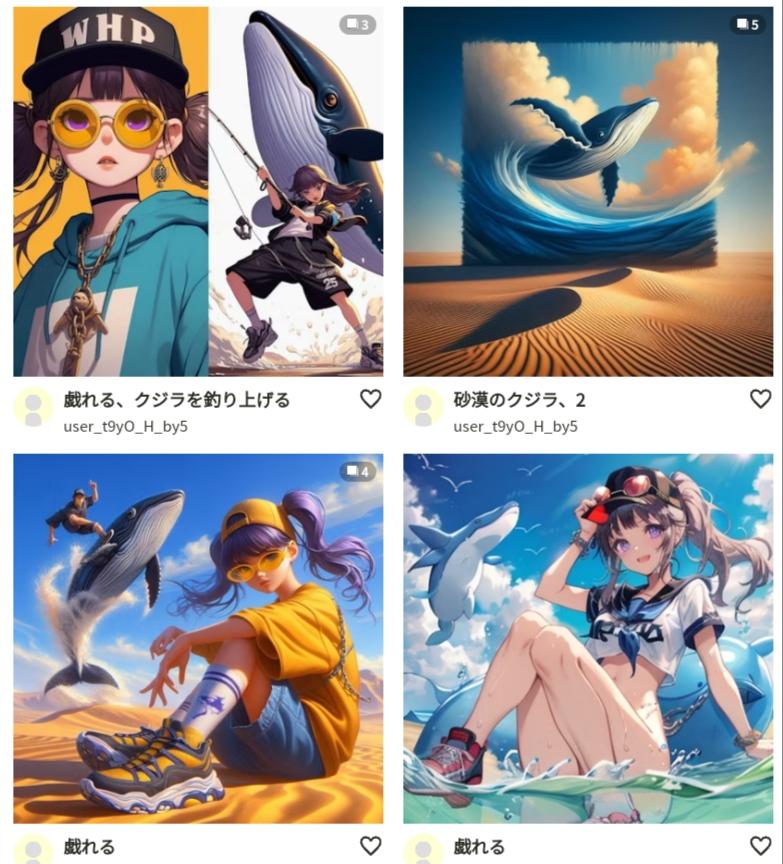Like the post 砂漠のクジラ、2
The height and width of the screenshot is (864, 783).
pos(760,399)
